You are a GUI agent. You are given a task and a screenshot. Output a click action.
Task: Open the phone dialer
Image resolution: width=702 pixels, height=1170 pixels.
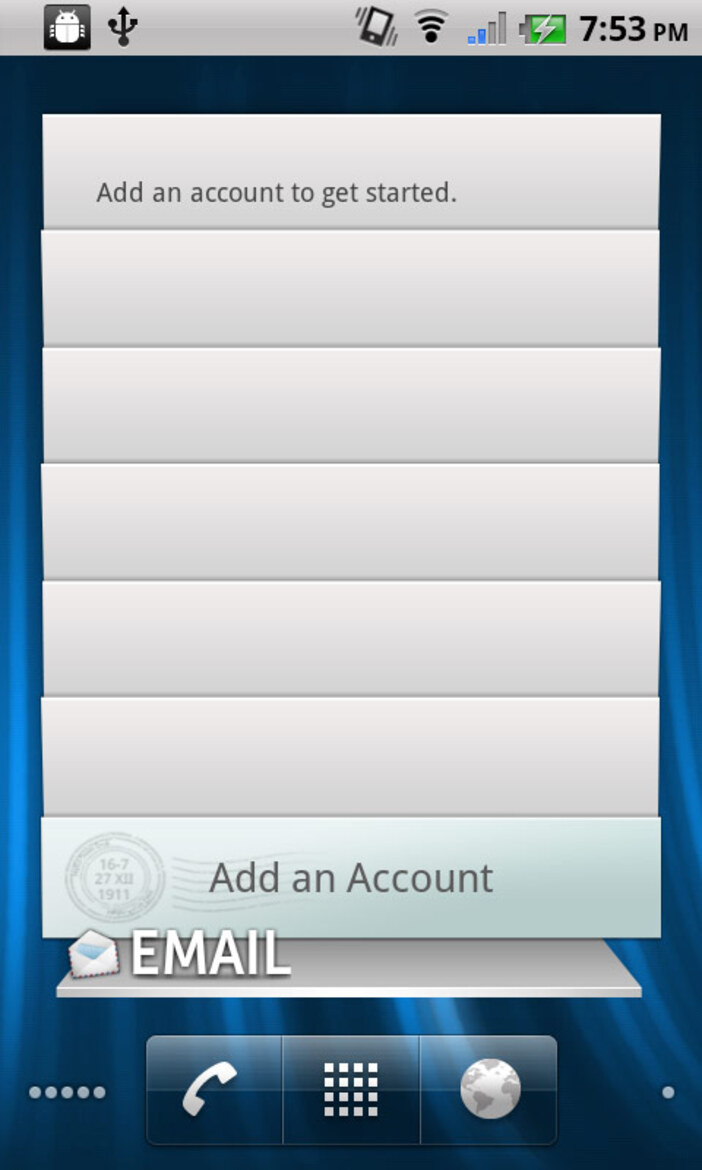tap(212, 1089)
